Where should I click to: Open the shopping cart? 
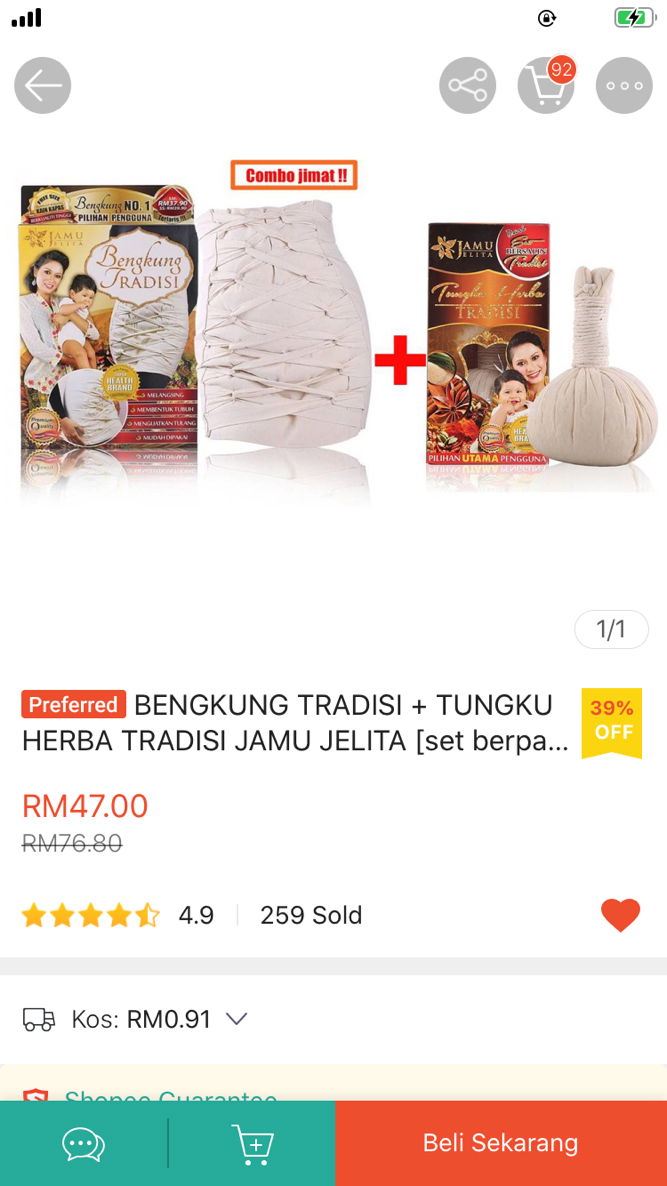click(546, 86)
